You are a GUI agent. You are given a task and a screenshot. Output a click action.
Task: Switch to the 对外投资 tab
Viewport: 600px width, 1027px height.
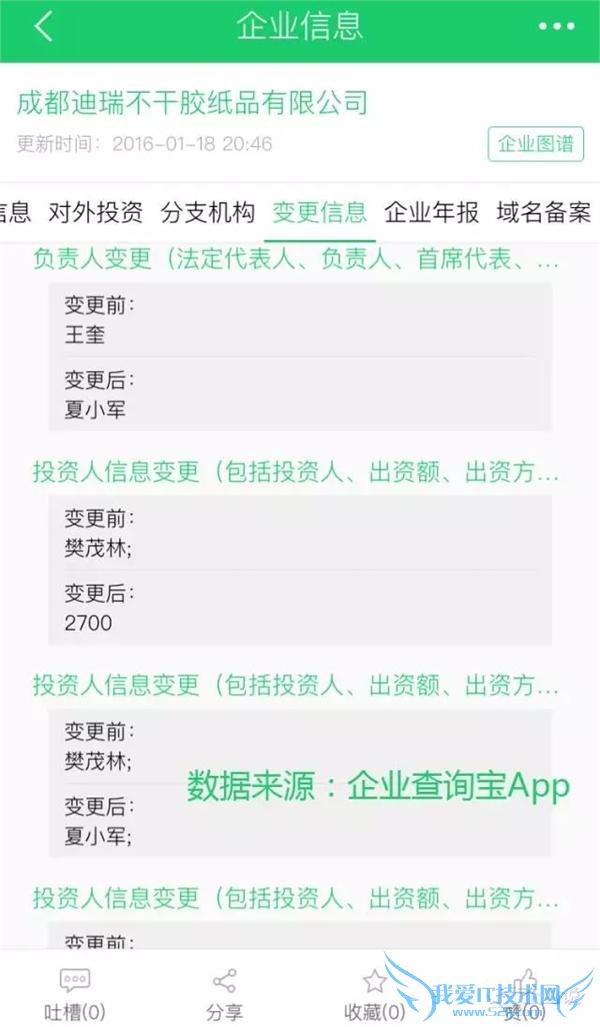[x=96, y=212]
